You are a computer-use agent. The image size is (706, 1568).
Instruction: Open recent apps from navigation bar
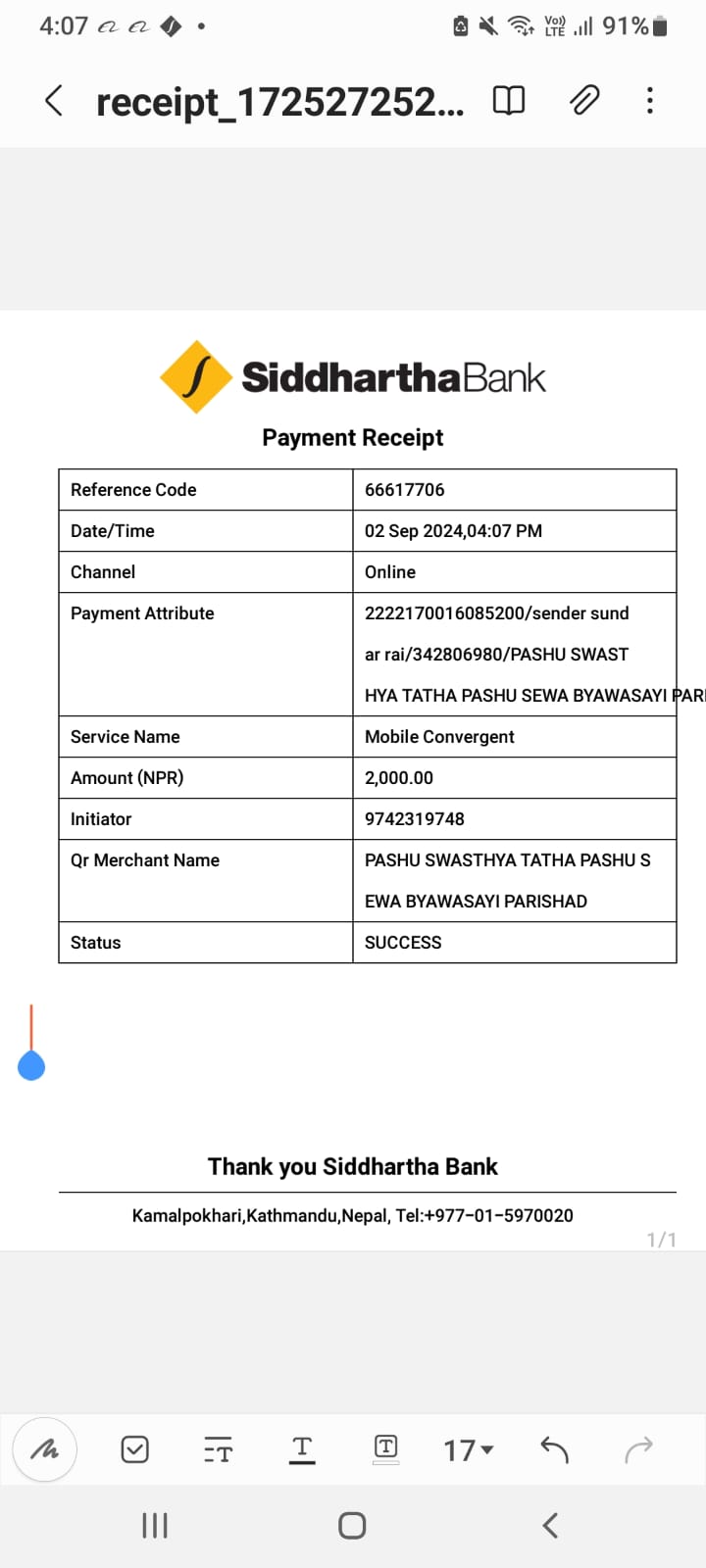[x=155, y=1525]
